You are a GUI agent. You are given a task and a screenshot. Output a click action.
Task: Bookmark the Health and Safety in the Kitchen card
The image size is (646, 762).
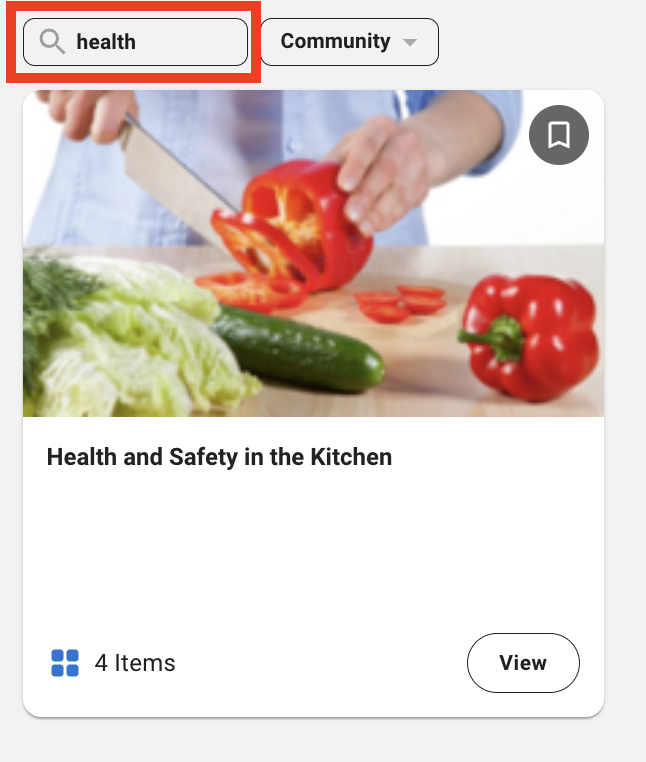tap(559, 134)
